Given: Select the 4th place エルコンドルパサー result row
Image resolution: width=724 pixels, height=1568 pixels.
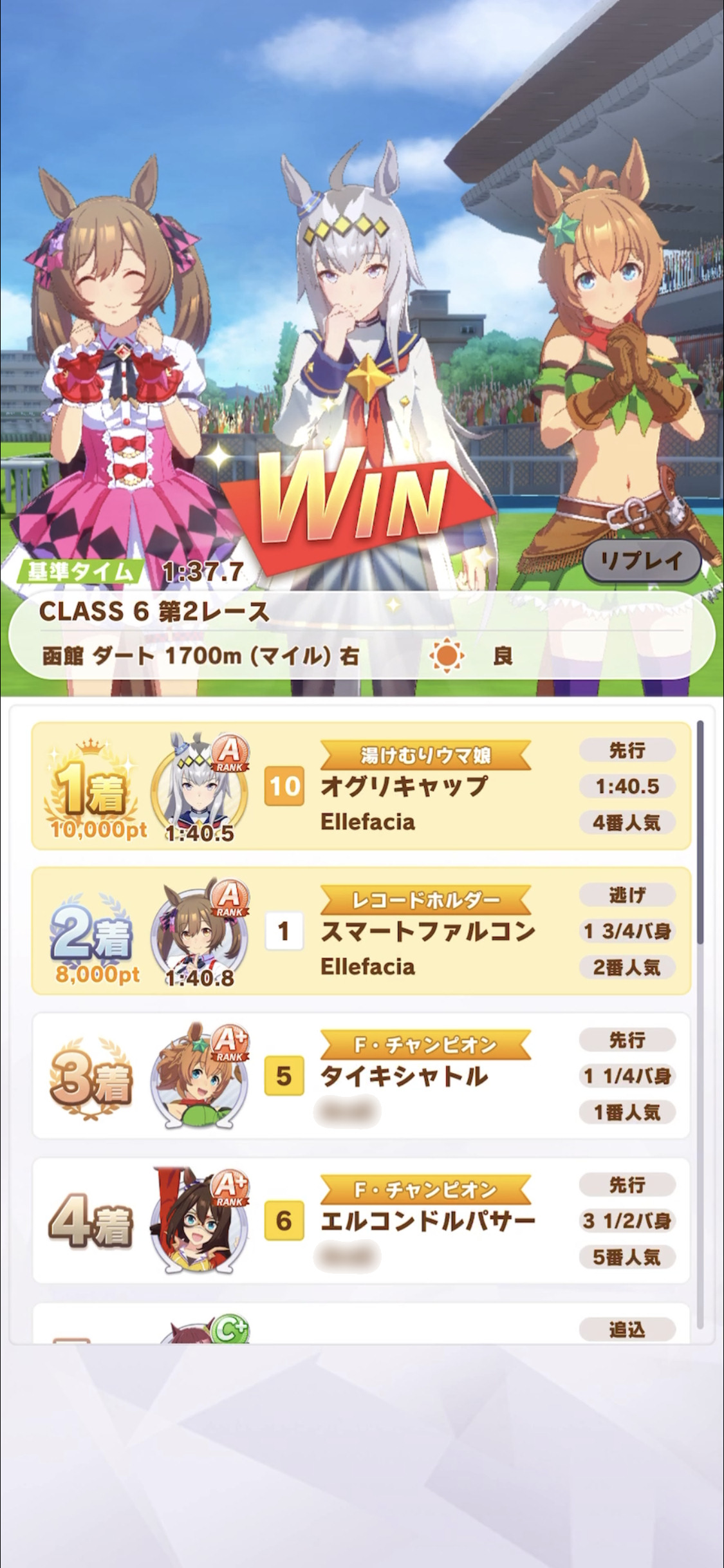Looking at the screenshot, I should tap(361, 1220).
